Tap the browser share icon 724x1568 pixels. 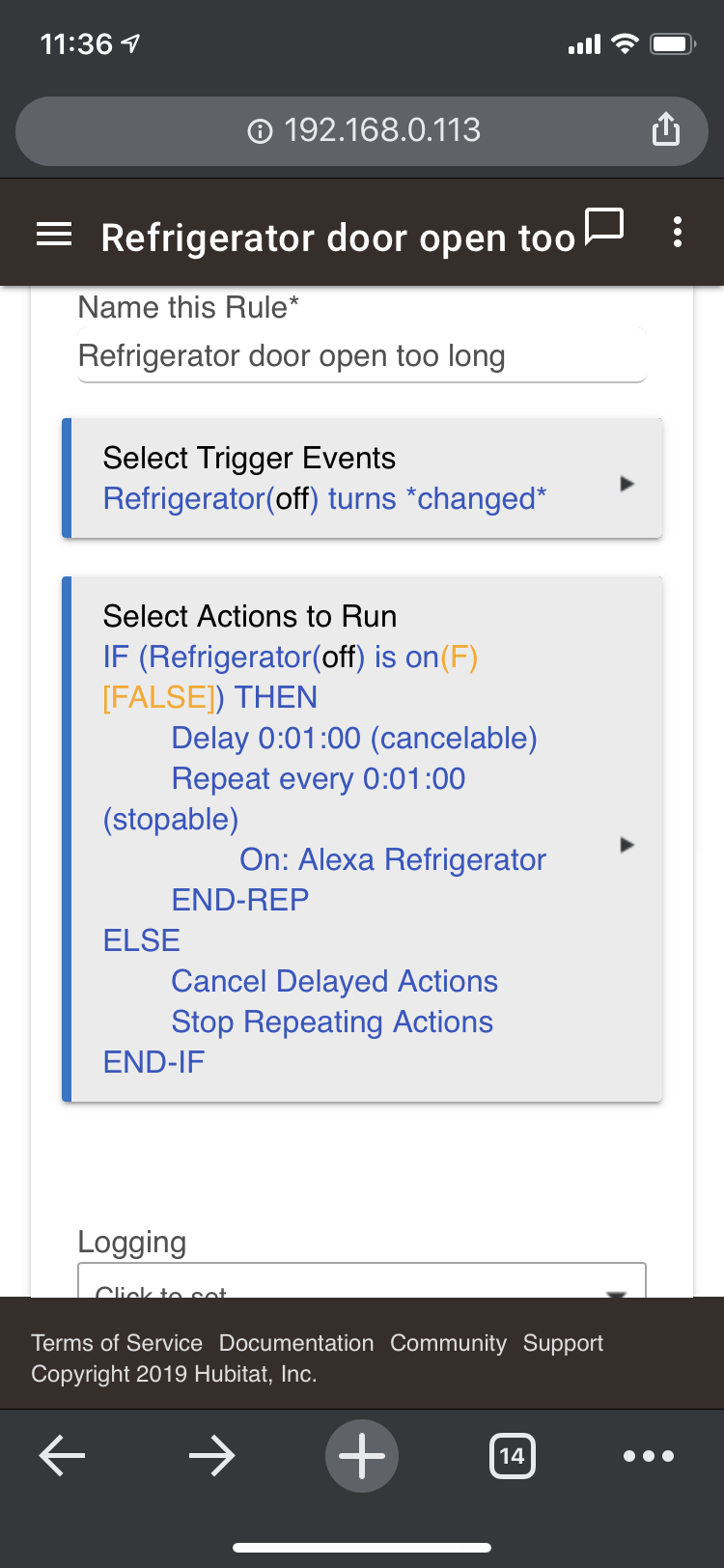pos(666,128)
